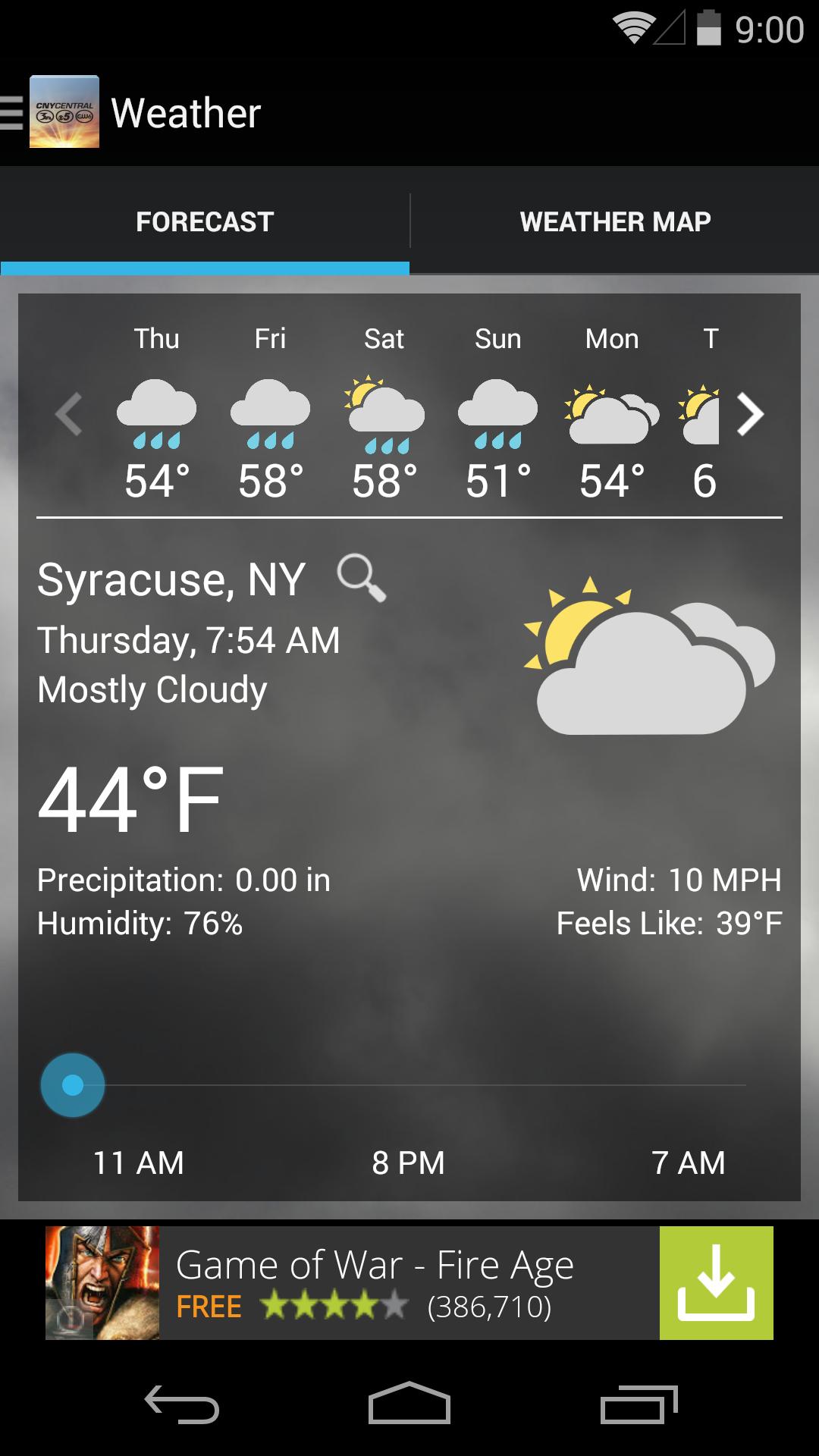The image size is (819, 1456).
Task: Switch to the Weather Map tab
Action: [x=614, y=221]
